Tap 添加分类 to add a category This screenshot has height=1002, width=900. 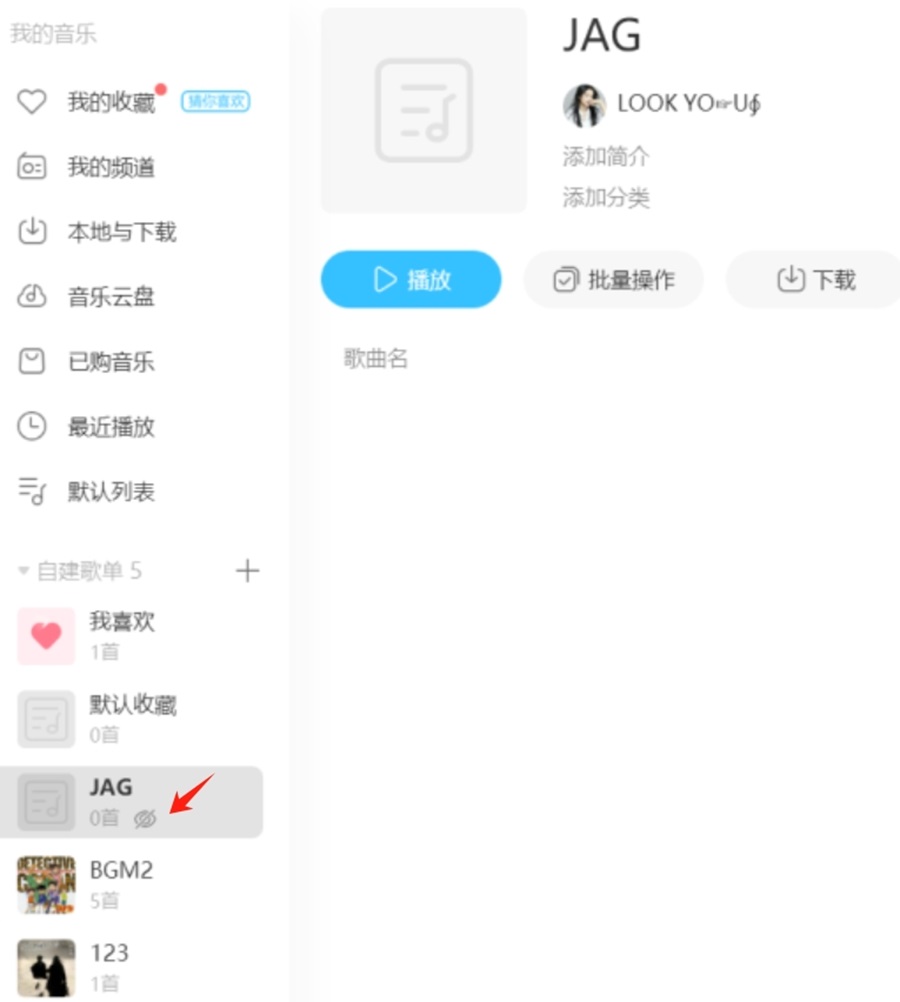606,198
